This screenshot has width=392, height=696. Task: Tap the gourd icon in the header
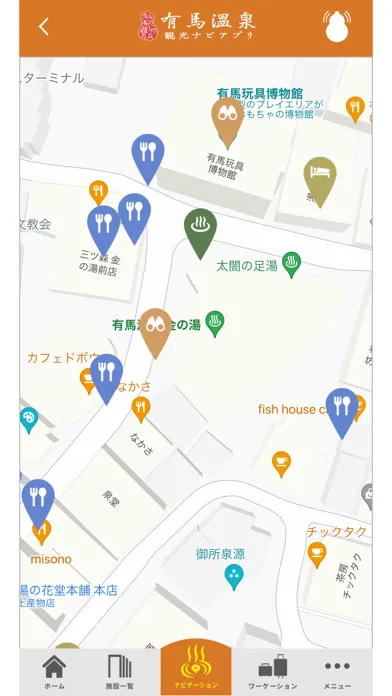point(337,26)
